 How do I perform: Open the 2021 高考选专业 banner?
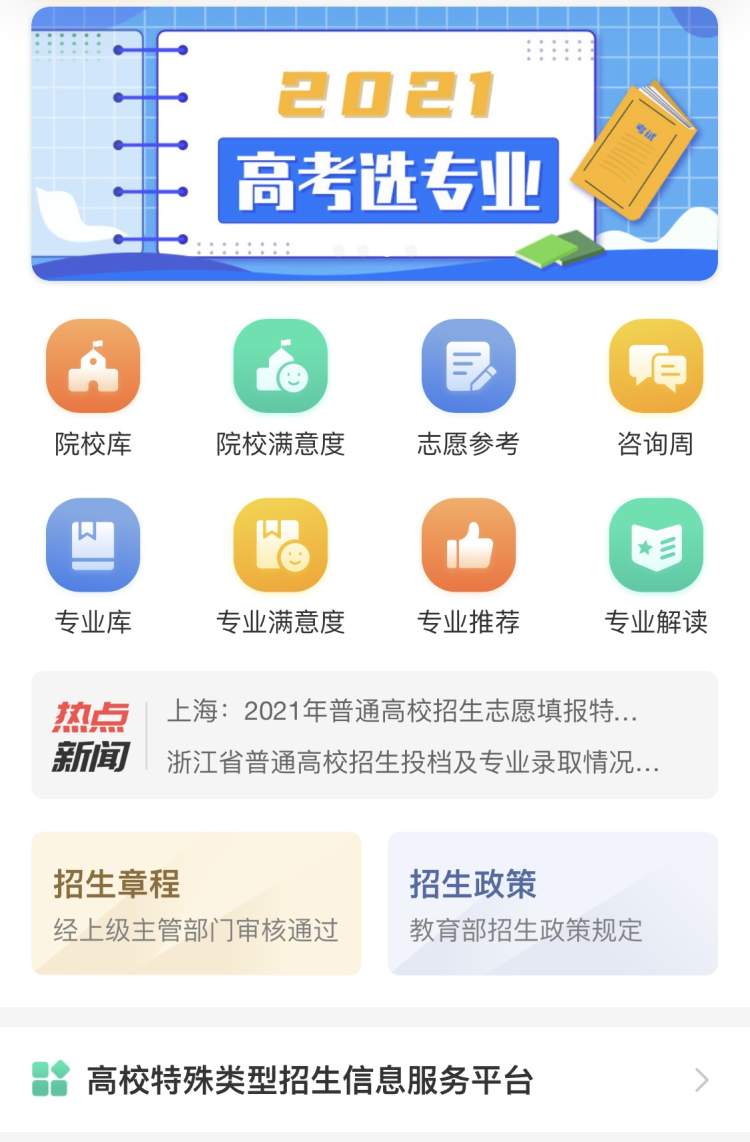point(374,145)
